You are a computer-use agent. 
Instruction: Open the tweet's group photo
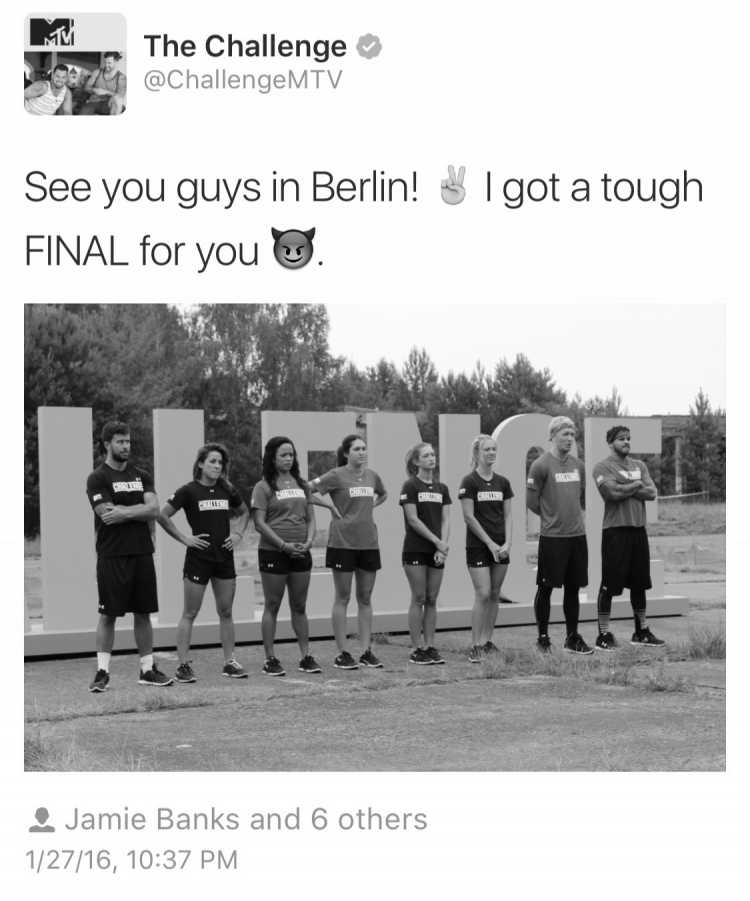[x=375, y=537]
